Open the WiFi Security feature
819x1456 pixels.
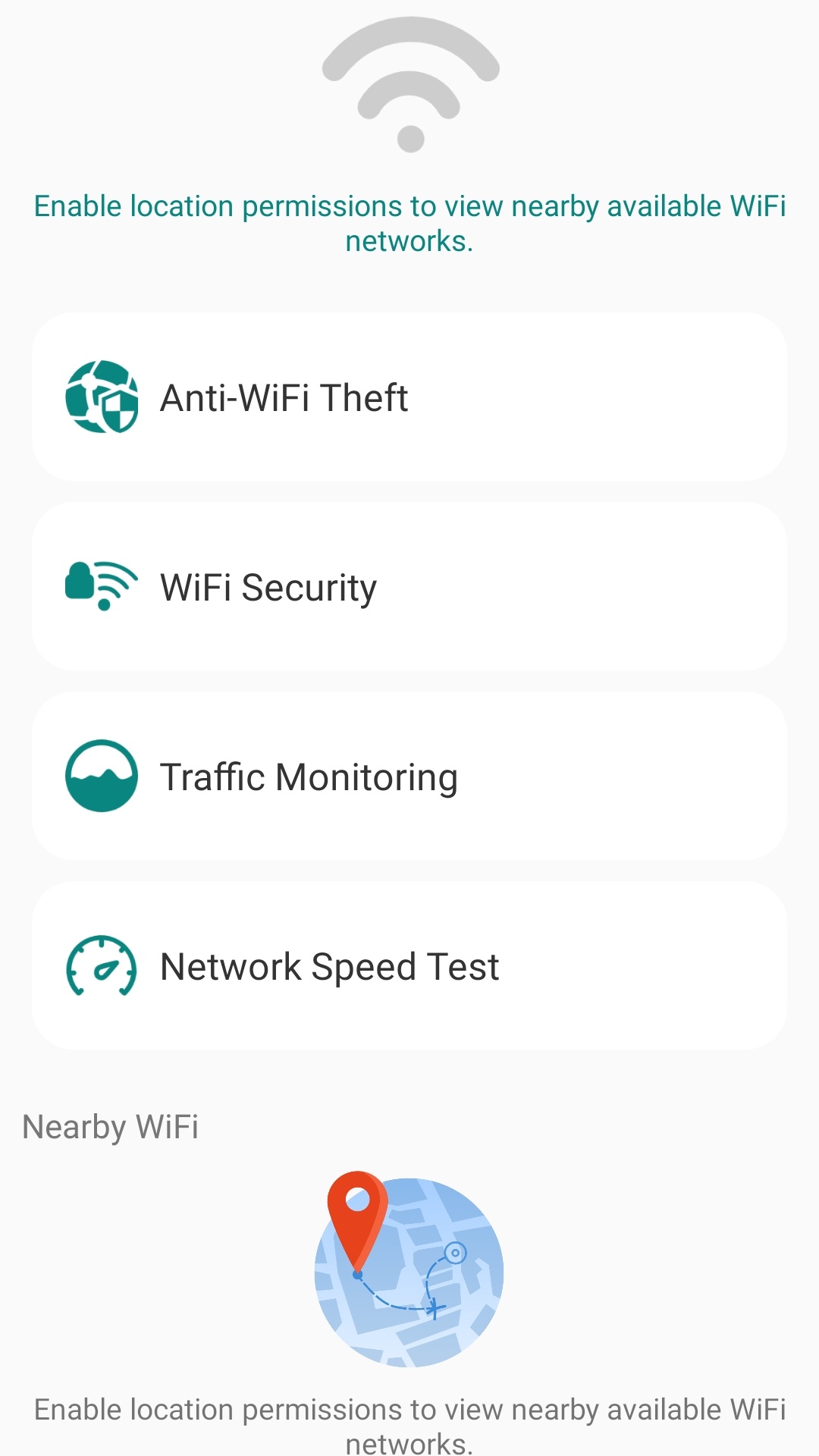[x=409, y=586]
